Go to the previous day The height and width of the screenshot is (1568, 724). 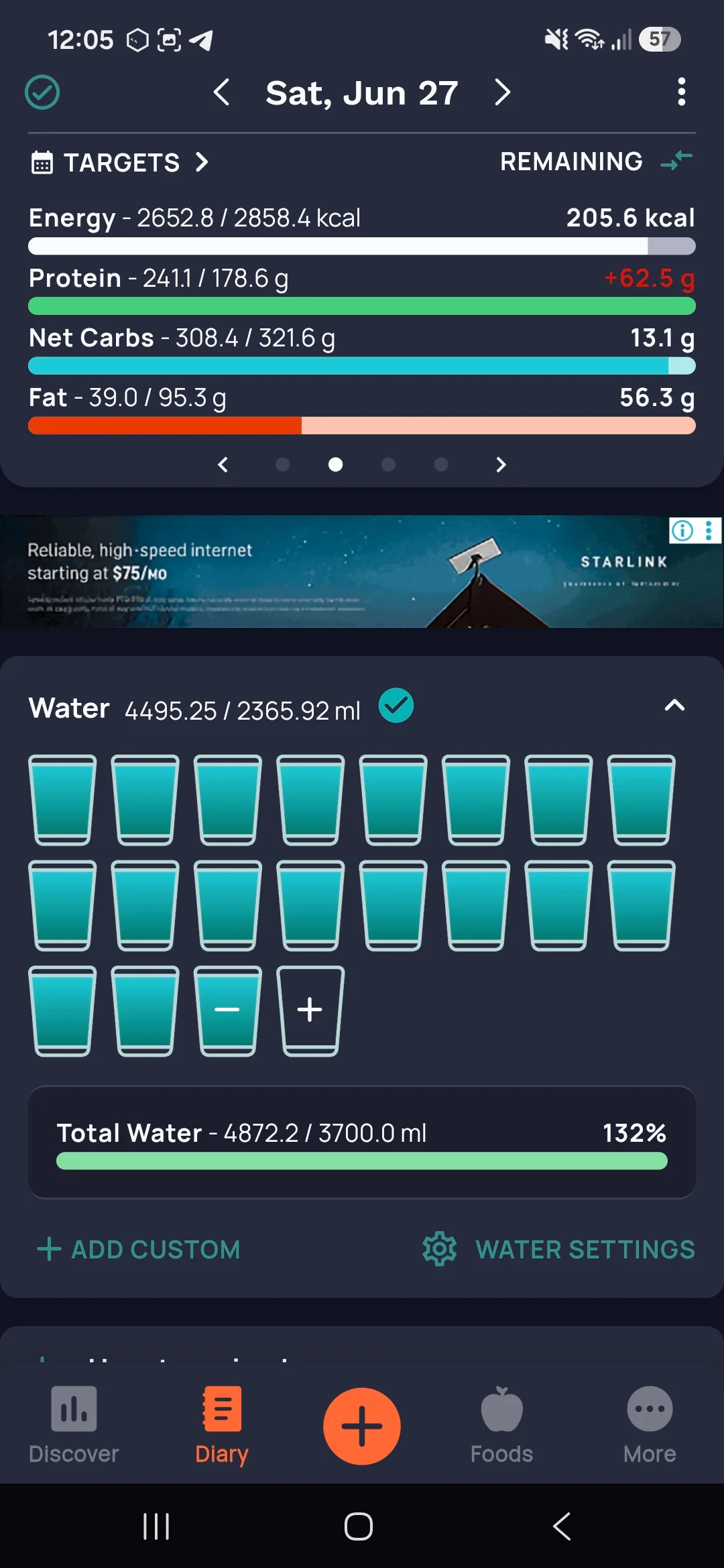point(221,92)
